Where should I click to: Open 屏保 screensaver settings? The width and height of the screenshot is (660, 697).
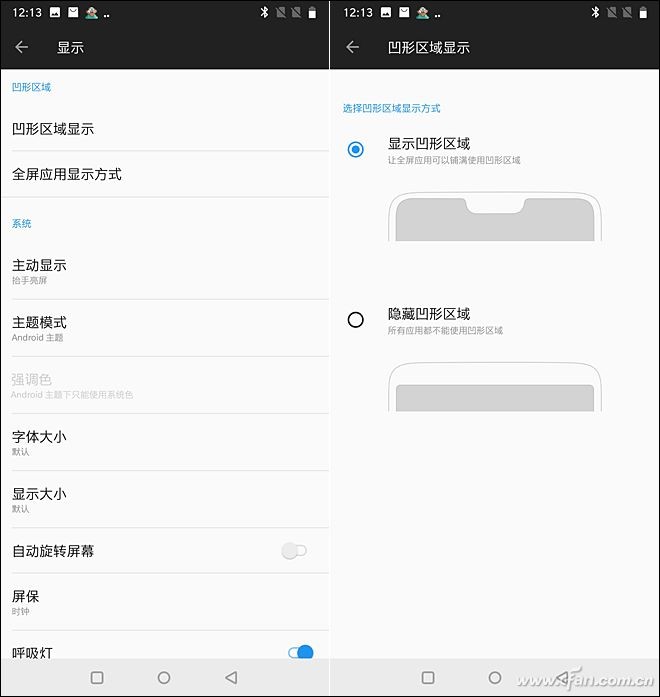pos(165,601)
